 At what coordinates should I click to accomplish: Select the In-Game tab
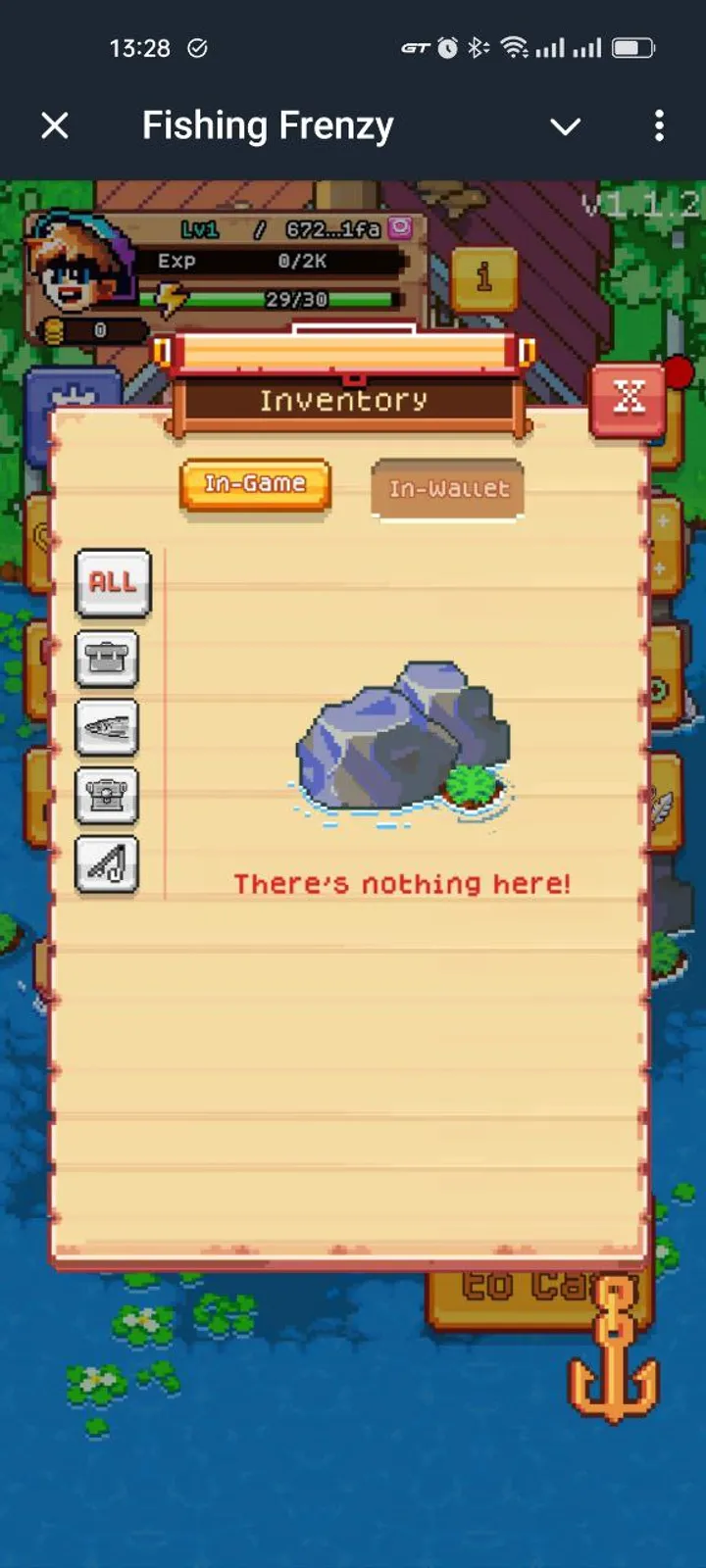point(255,483)
